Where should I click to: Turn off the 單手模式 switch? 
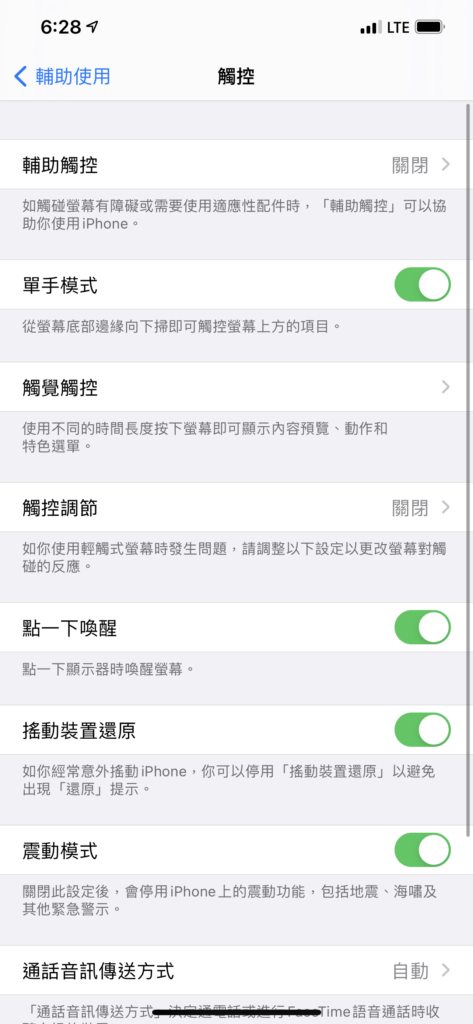click(422, 285)
